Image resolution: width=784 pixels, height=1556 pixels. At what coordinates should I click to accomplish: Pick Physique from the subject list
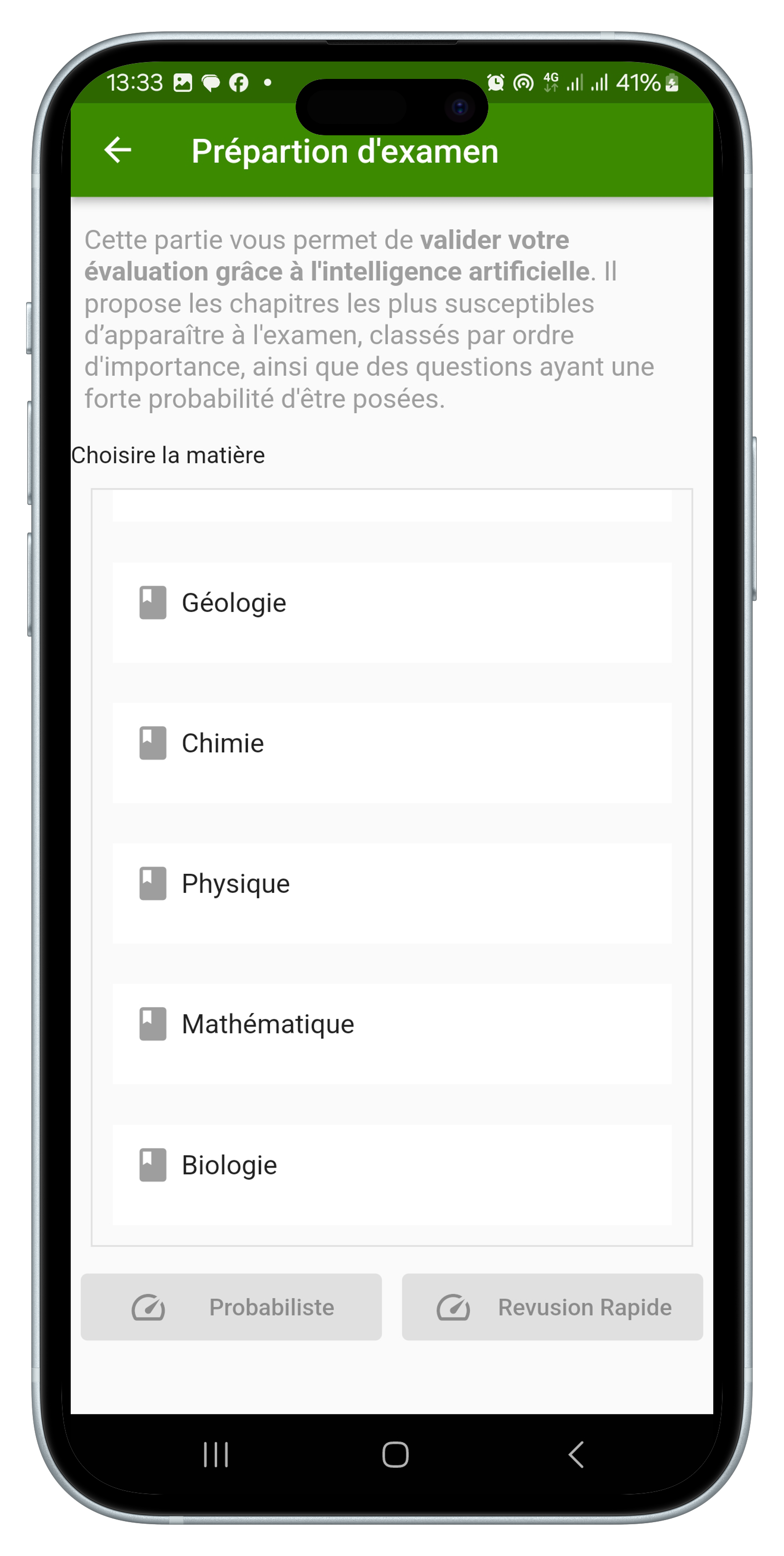point(391,892)
